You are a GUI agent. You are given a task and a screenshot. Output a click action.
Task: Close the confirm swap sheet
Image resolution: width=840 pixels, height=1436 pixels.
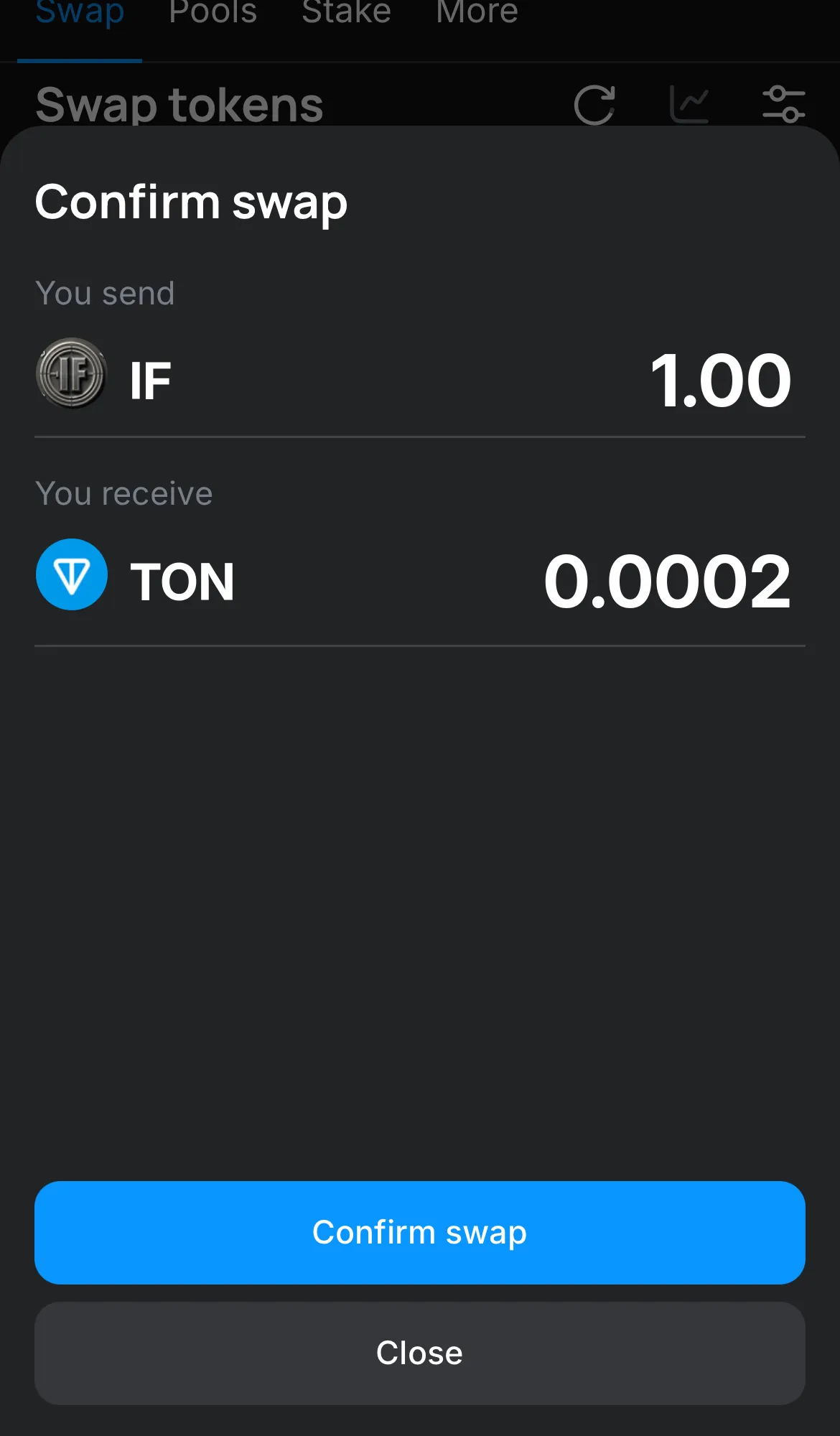[419, 1353]
